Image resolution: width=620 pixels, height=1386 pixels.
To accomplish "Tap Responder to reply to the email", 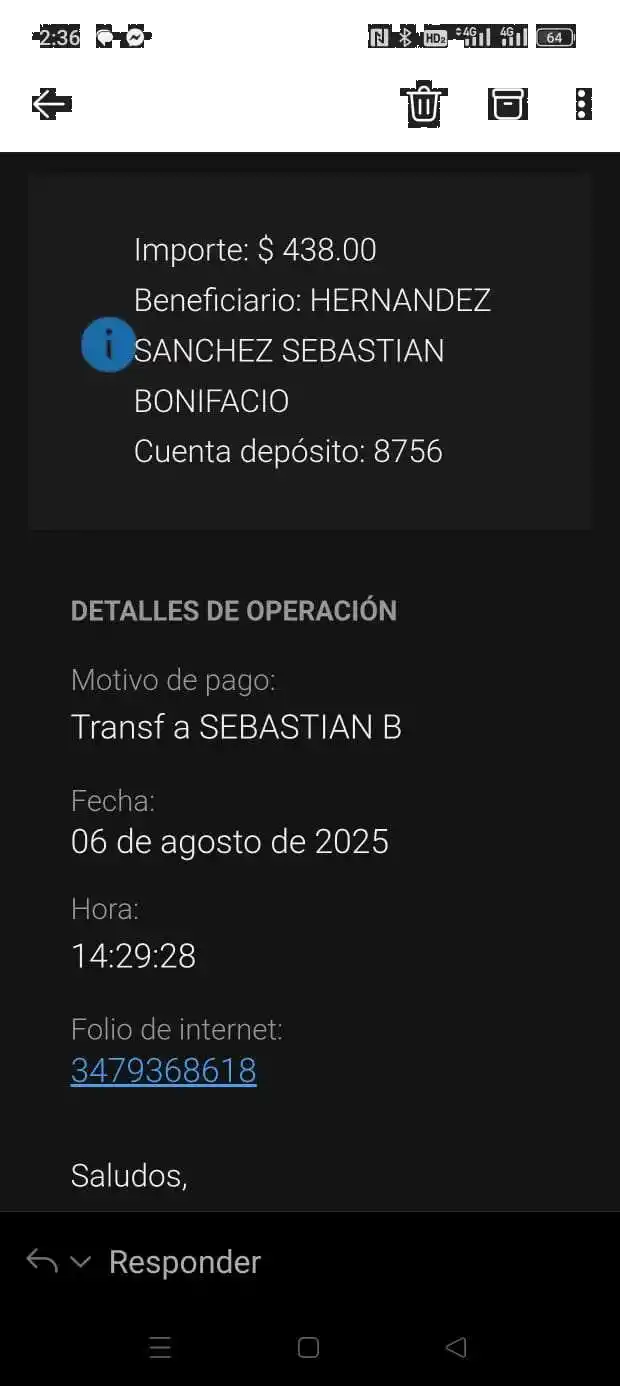I will tap(184, 1262).
